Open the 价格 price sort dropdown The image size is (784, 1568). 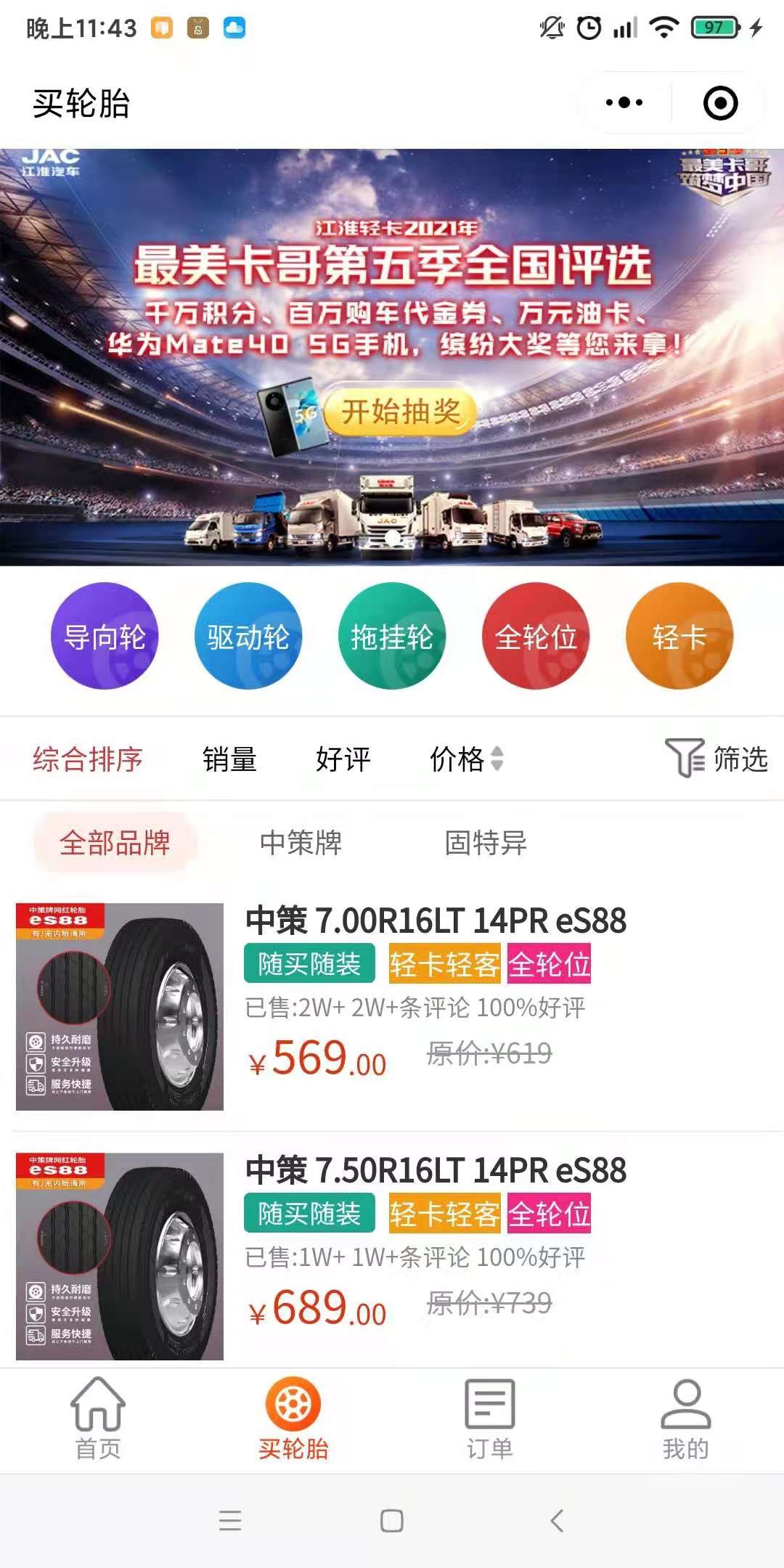click(465, 759)
